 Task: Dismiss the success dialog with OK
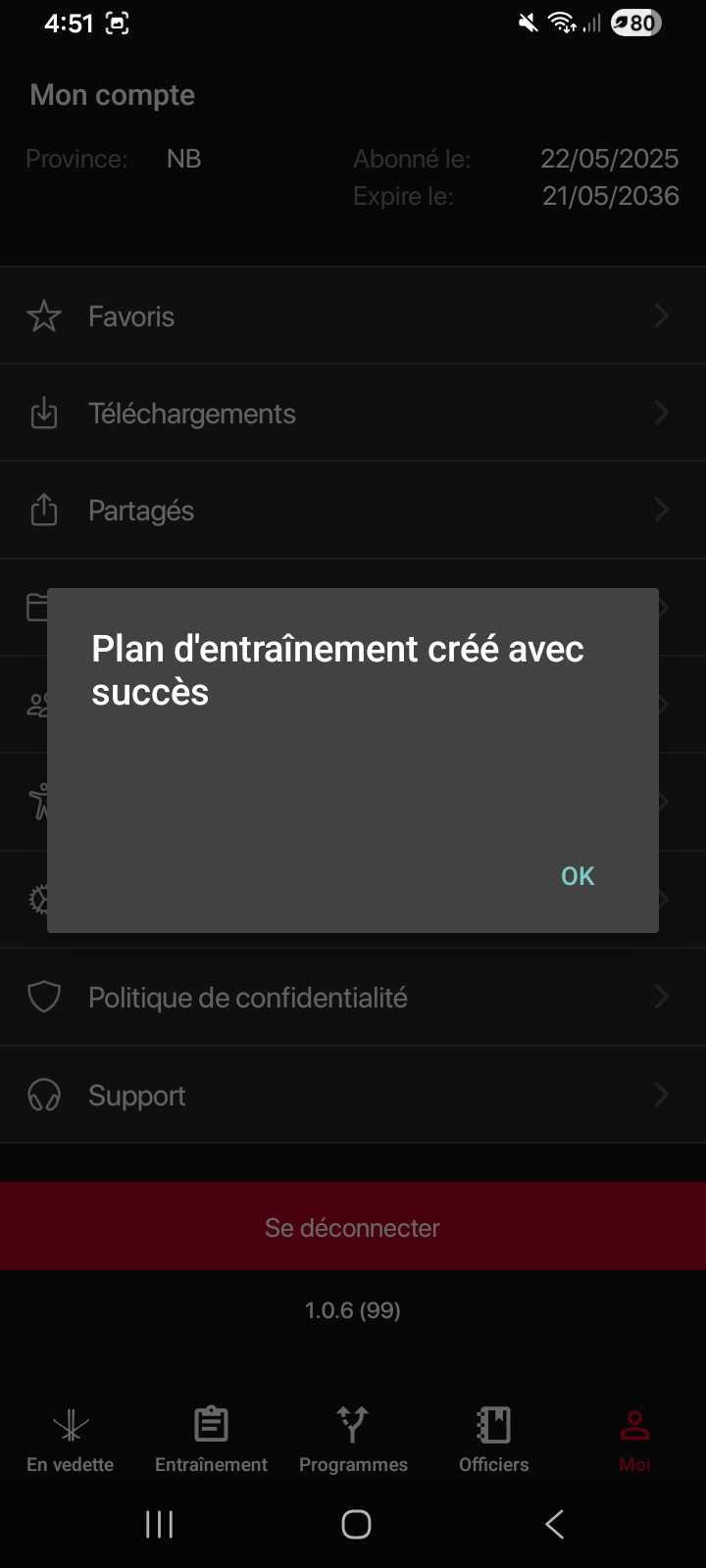pyautogui.click(x=577, y=875)
